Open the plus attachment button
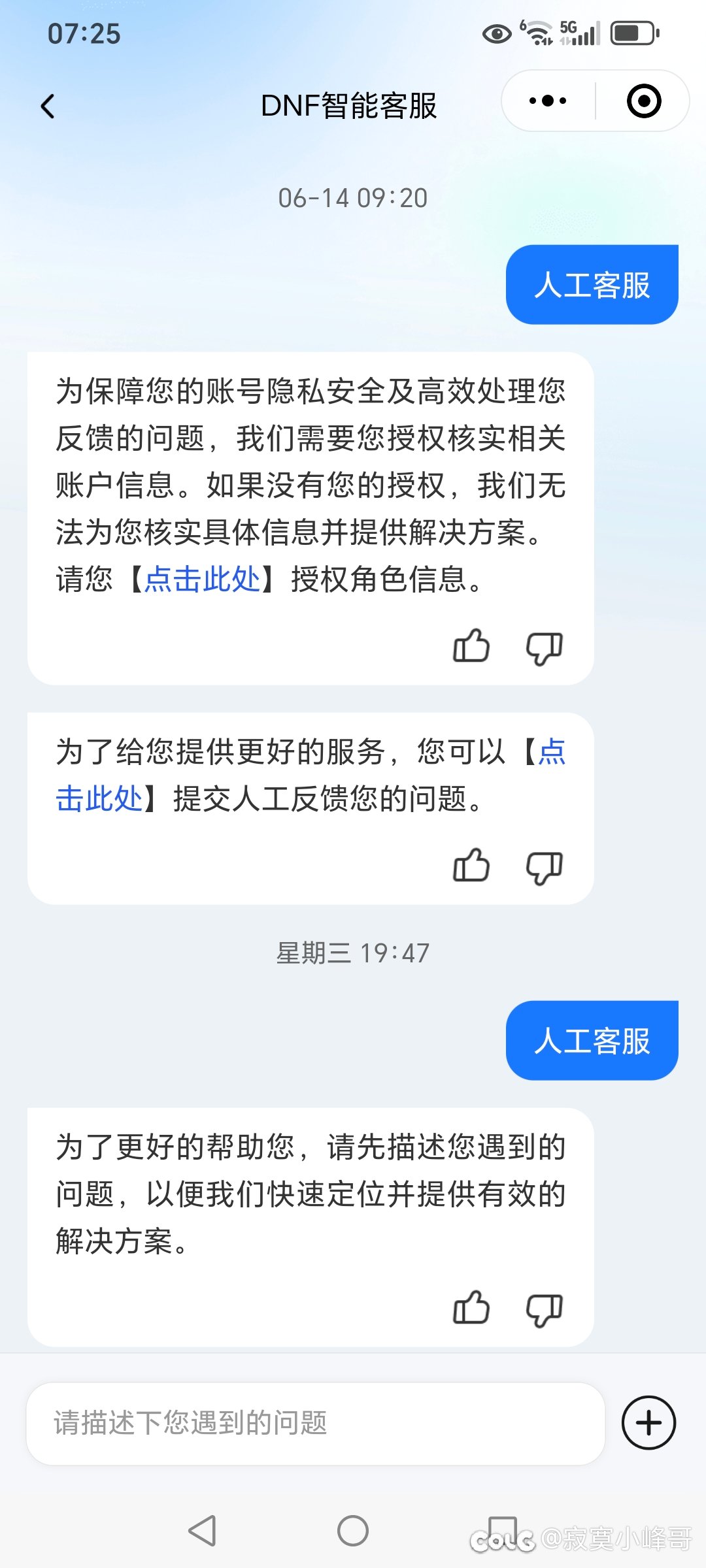 (x=648, y=1423)
